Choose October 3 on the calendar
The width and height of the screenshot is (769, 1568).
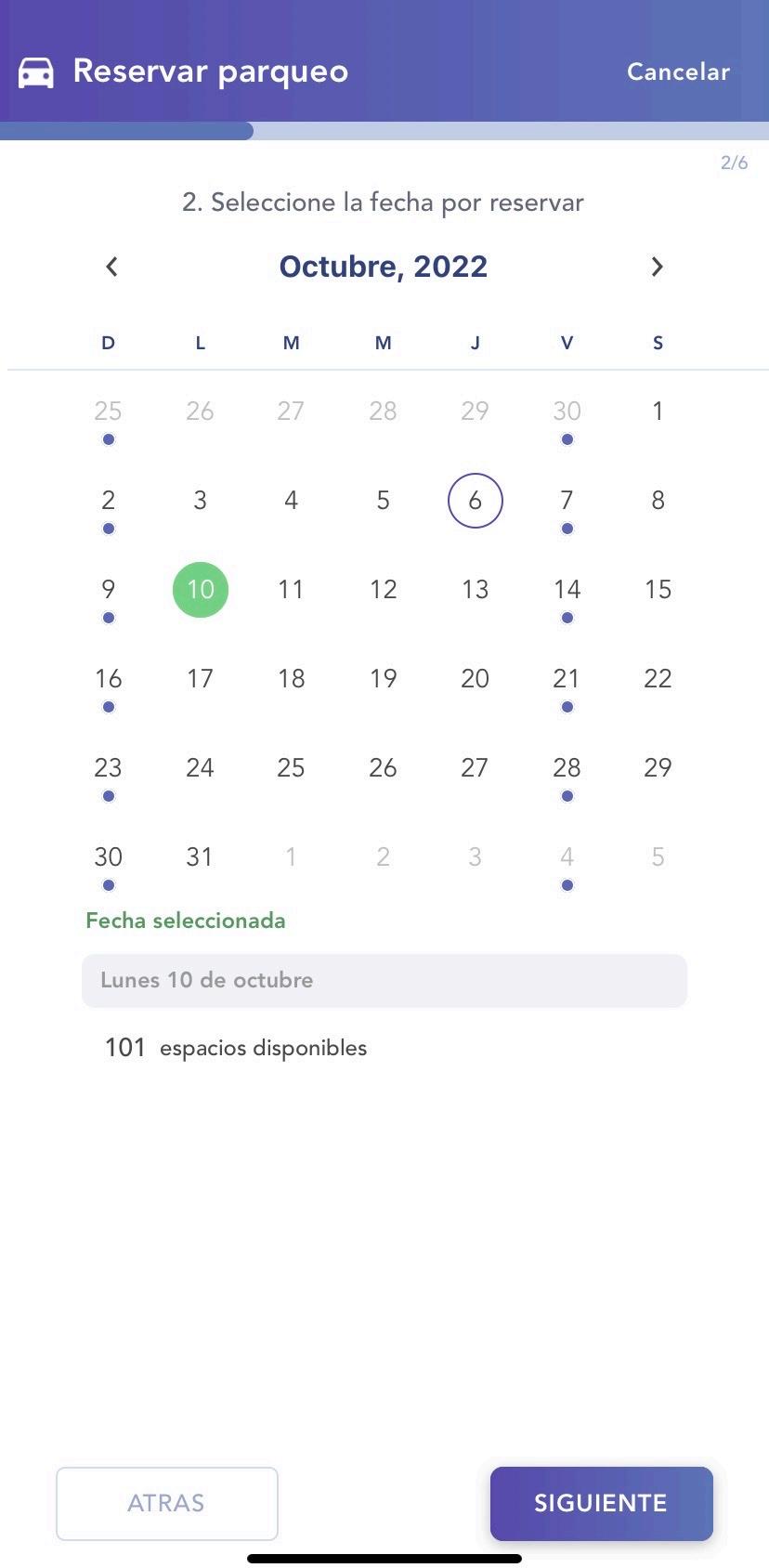[200, 501]
